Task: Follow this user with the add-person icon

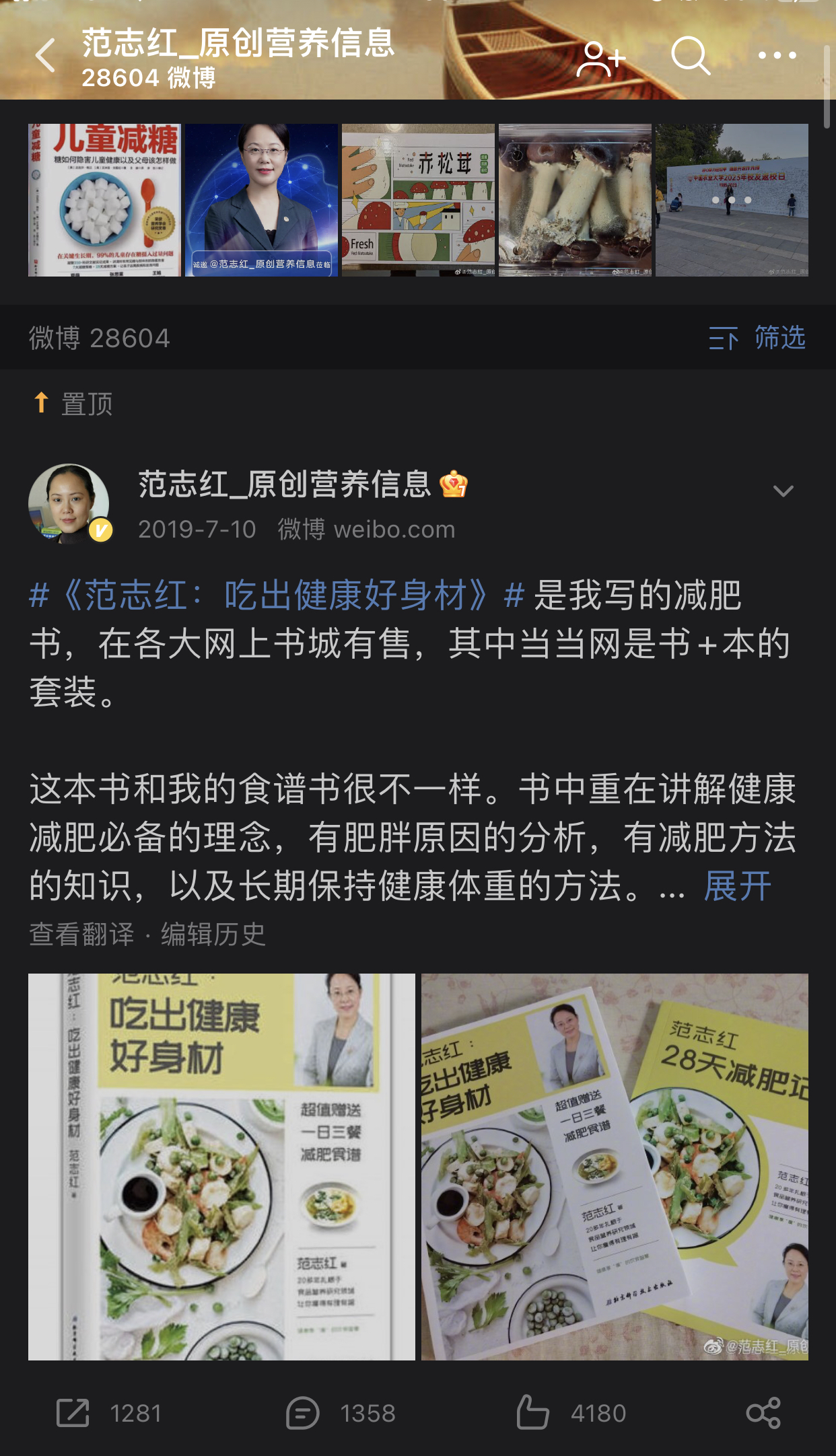Action: pos(600,58)
